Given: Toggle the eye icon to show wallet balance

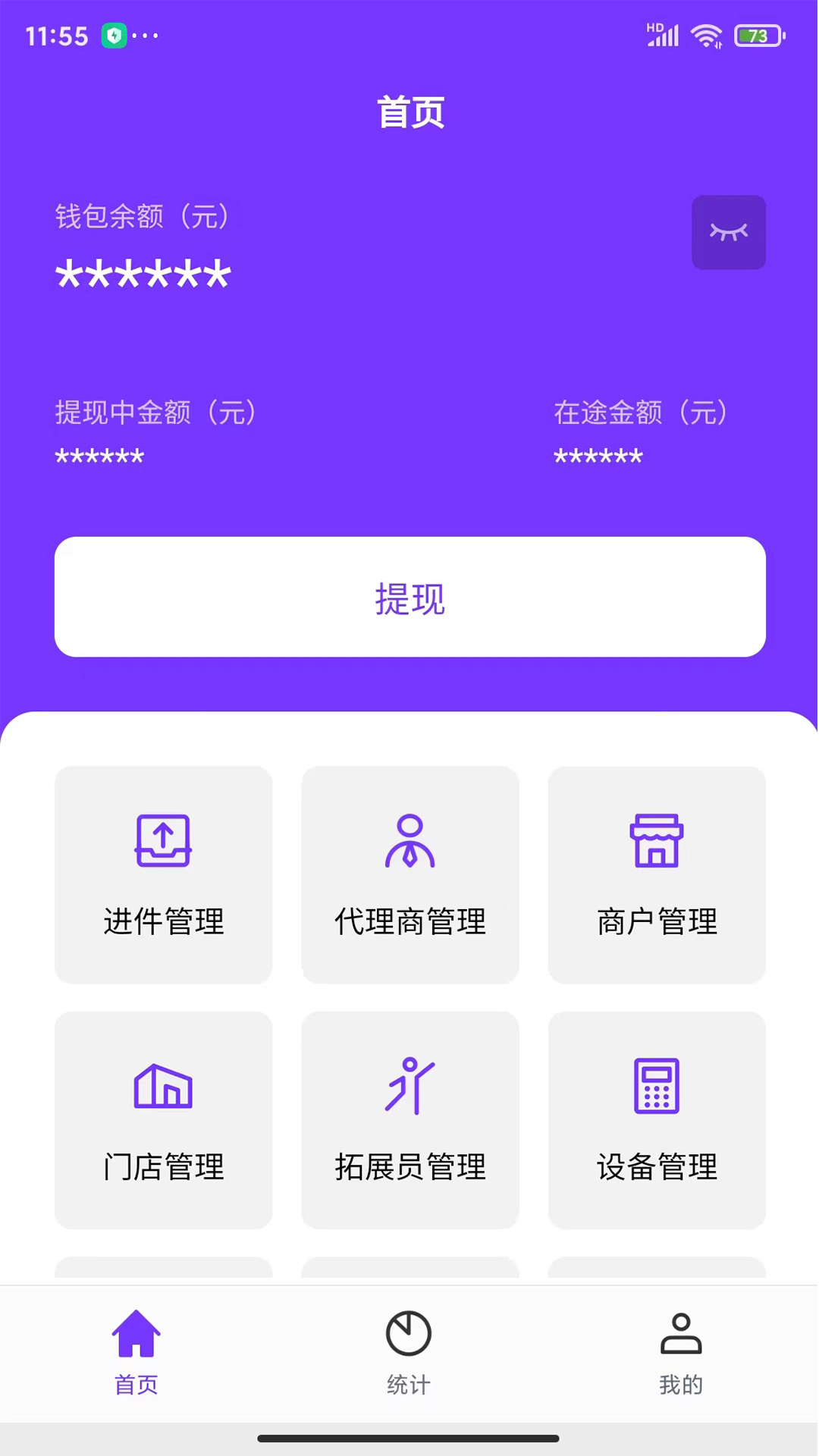Looking at the screenshot, I should point(728,233).
